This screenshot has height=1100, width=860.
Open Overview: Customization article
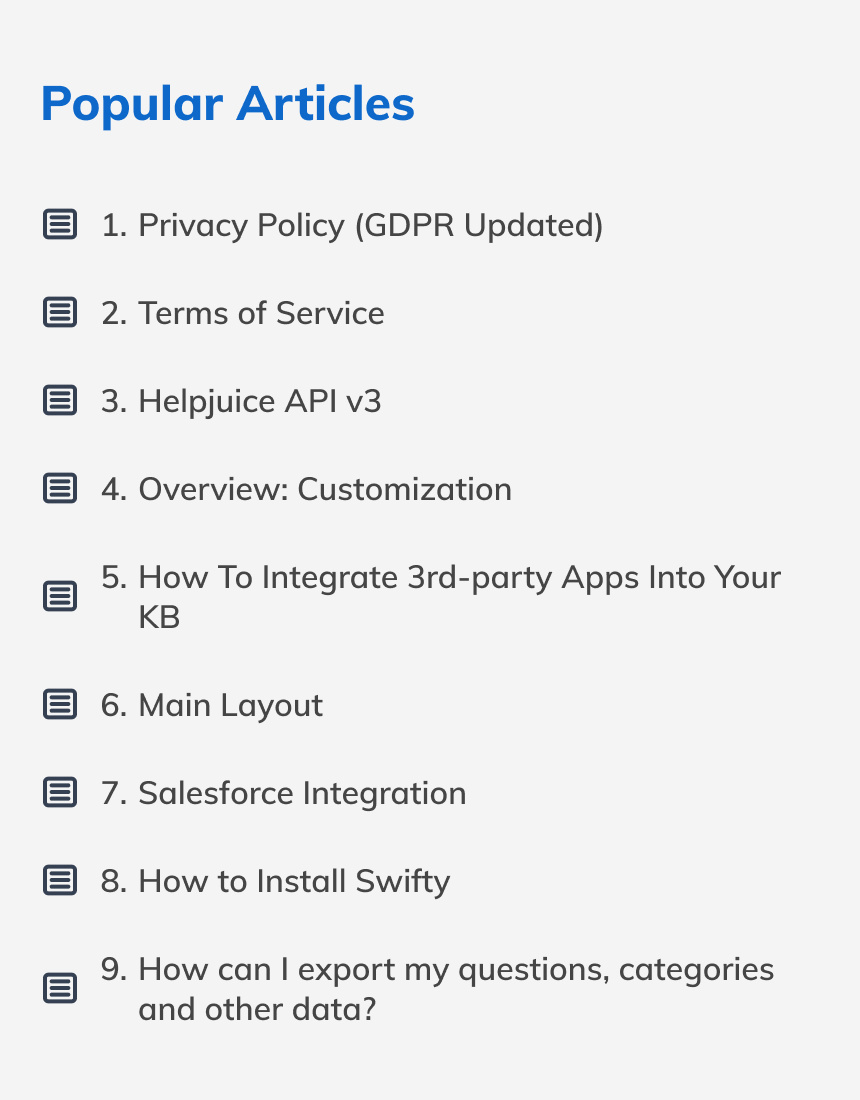pos(325,489)
